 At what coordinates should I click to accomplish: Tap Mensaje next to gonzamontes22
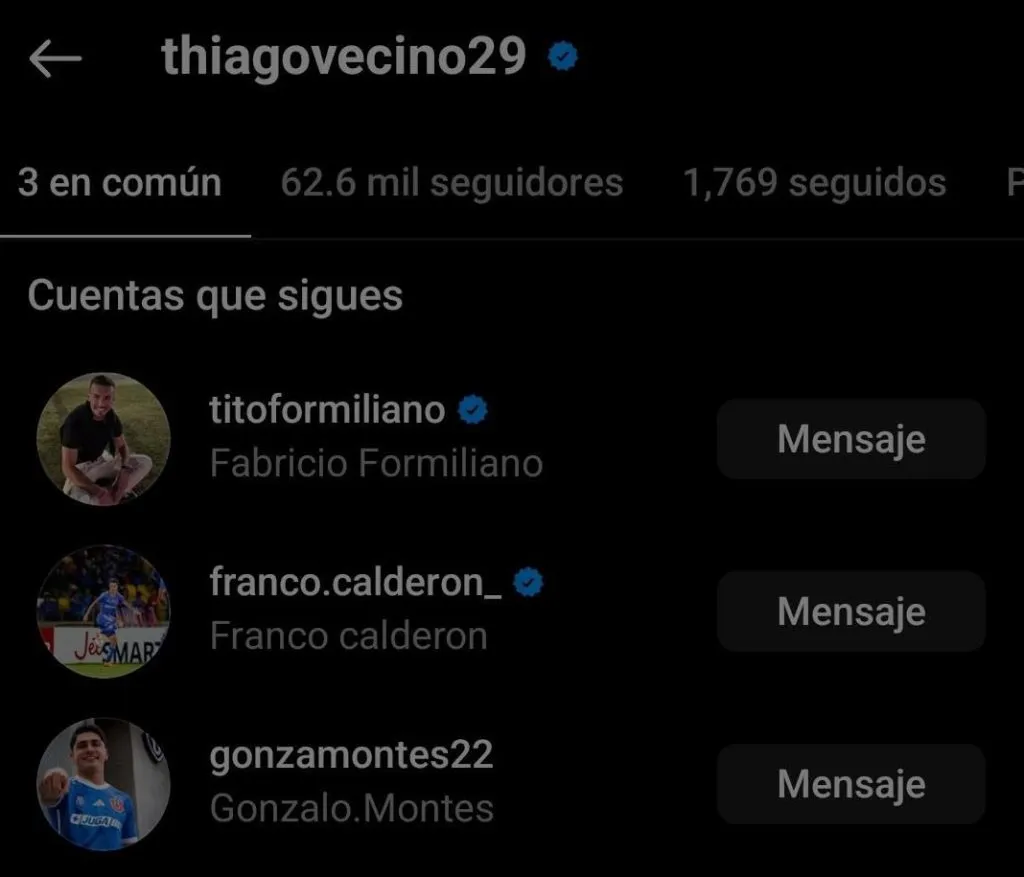coord(851,784)
